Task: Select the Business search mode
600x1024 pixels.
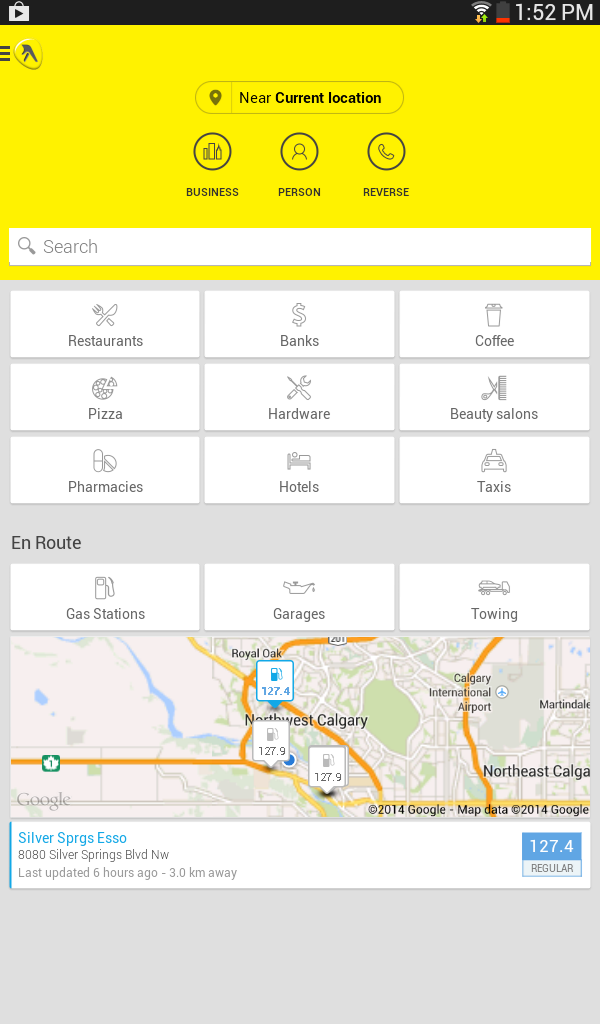Action: [212, 165]
